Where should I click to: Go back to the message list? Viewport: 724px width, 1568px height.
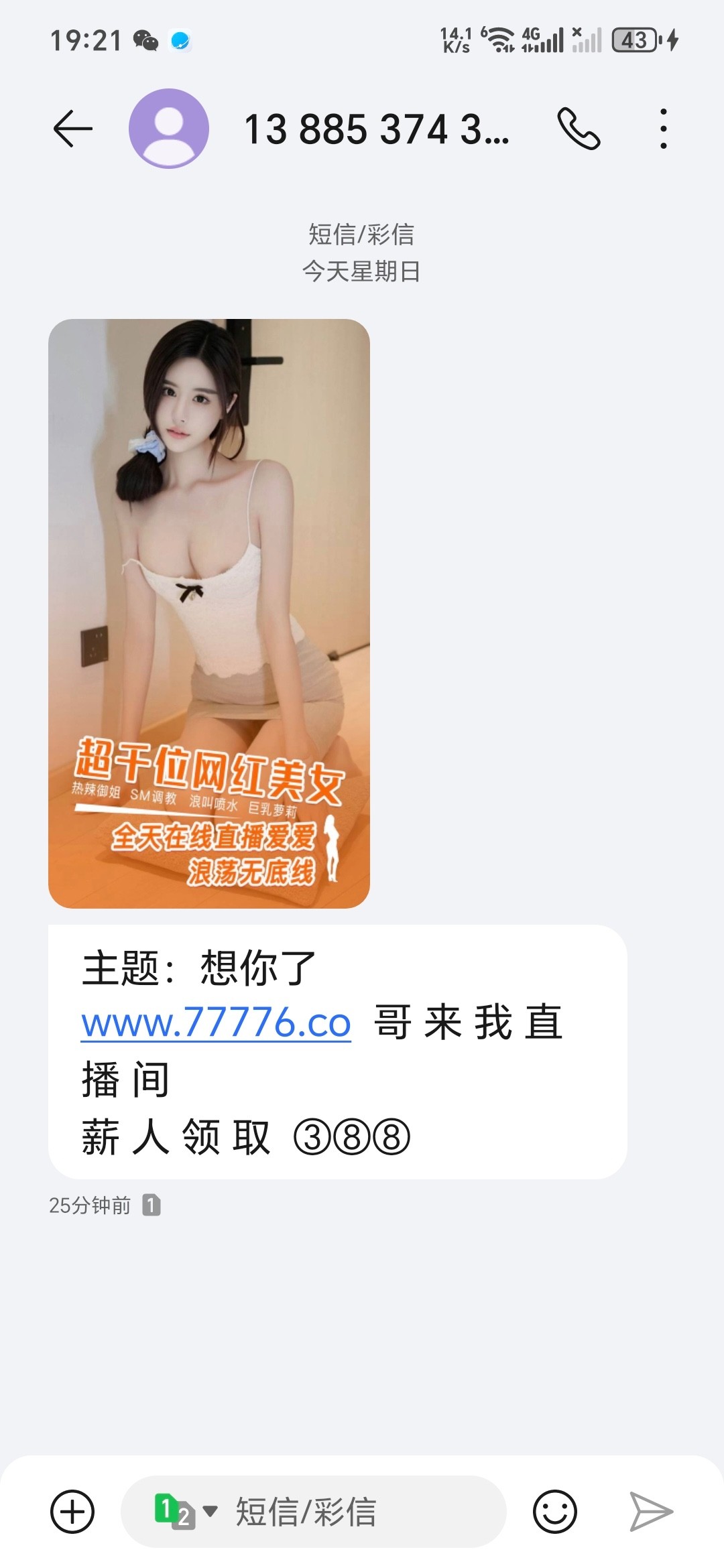click(72, 129)
